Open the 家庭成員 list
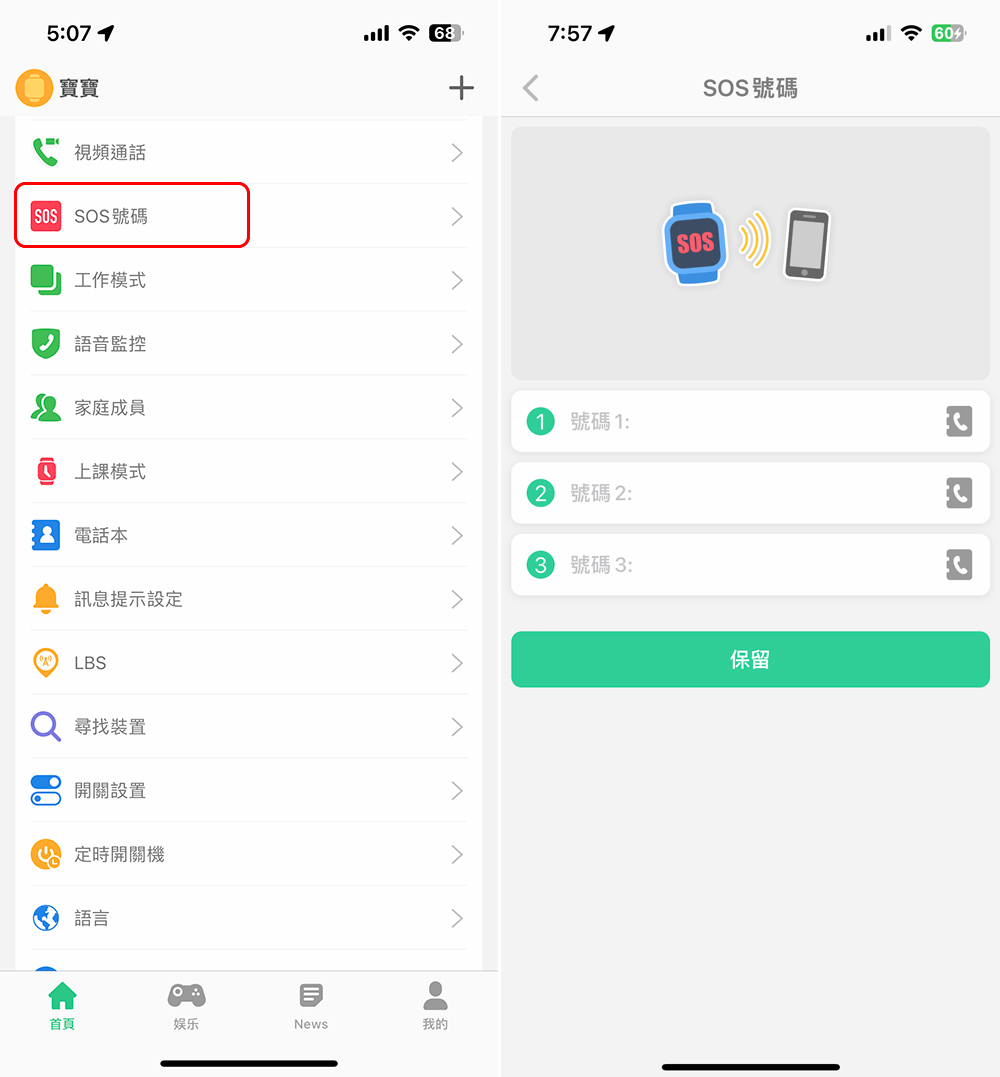The height and width of the screenshot is (1077, 1000). [x=248, y=408]
